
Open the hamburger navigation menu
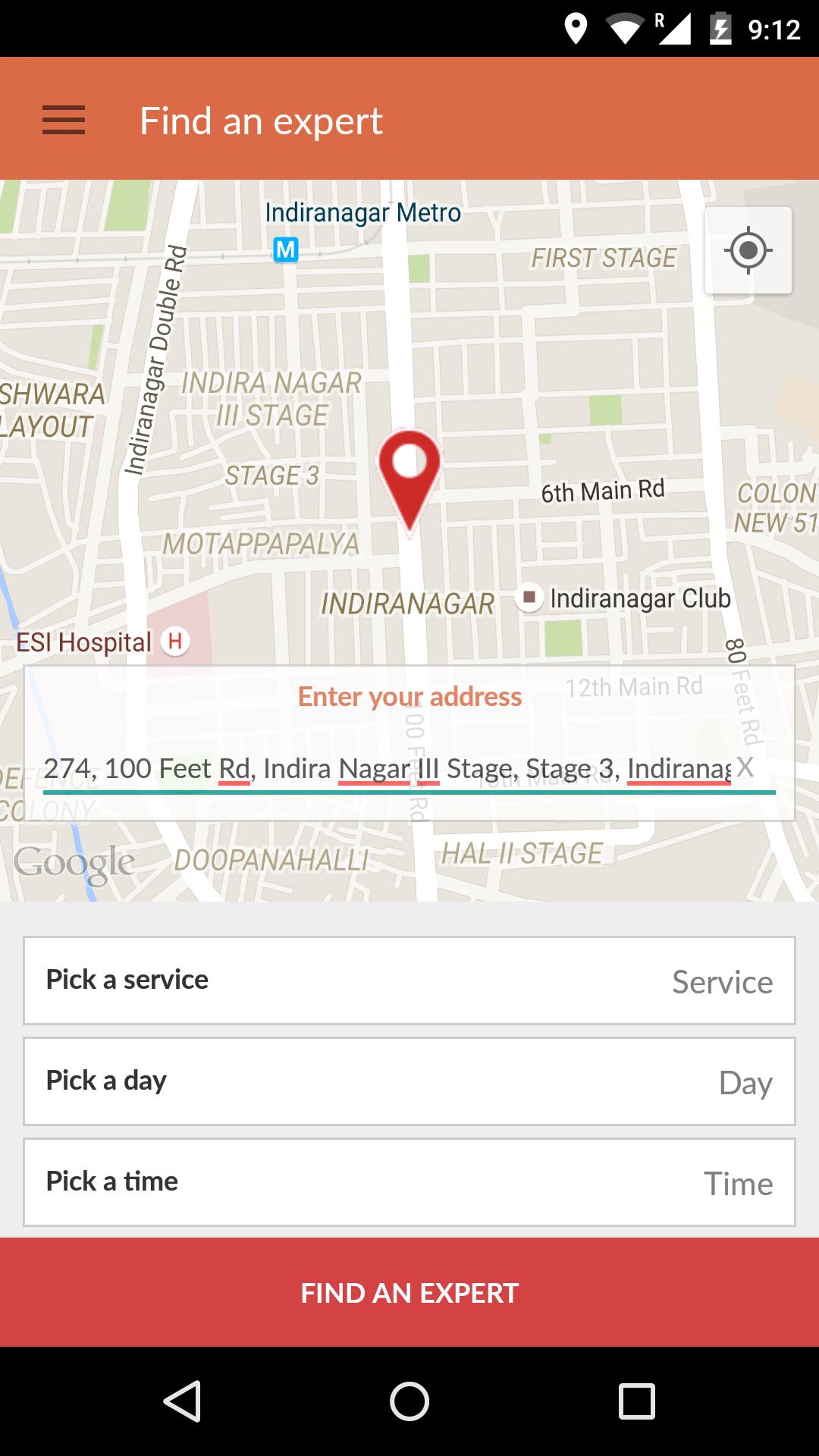coord(64,121)
